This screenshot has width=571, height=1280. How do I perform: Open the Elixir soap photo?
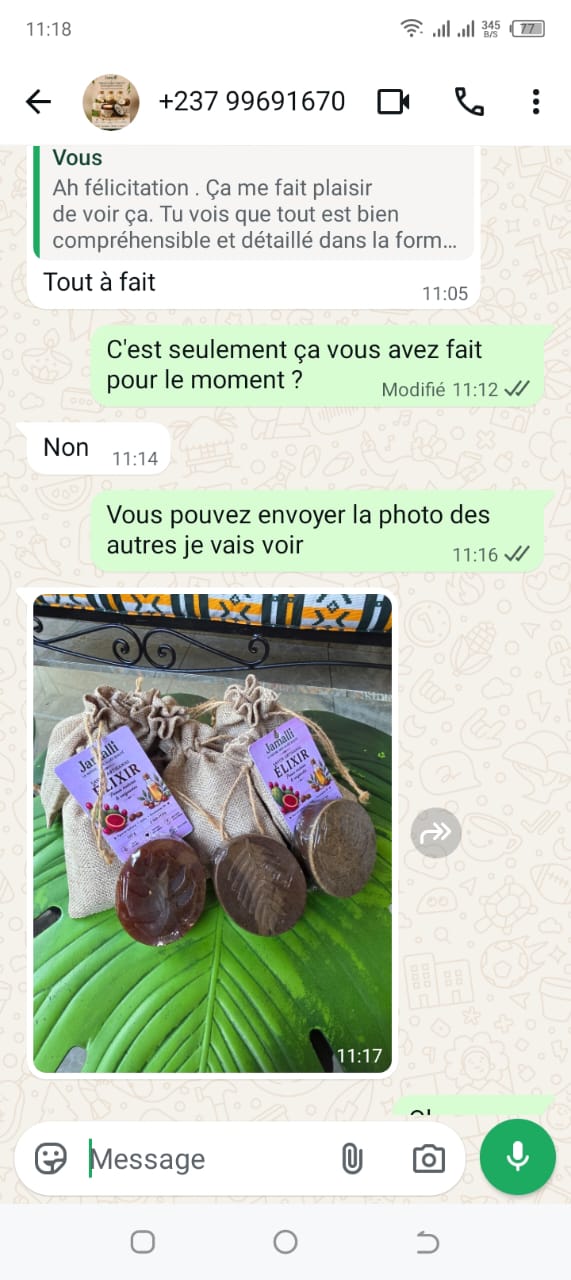click(x=212, y=833)
